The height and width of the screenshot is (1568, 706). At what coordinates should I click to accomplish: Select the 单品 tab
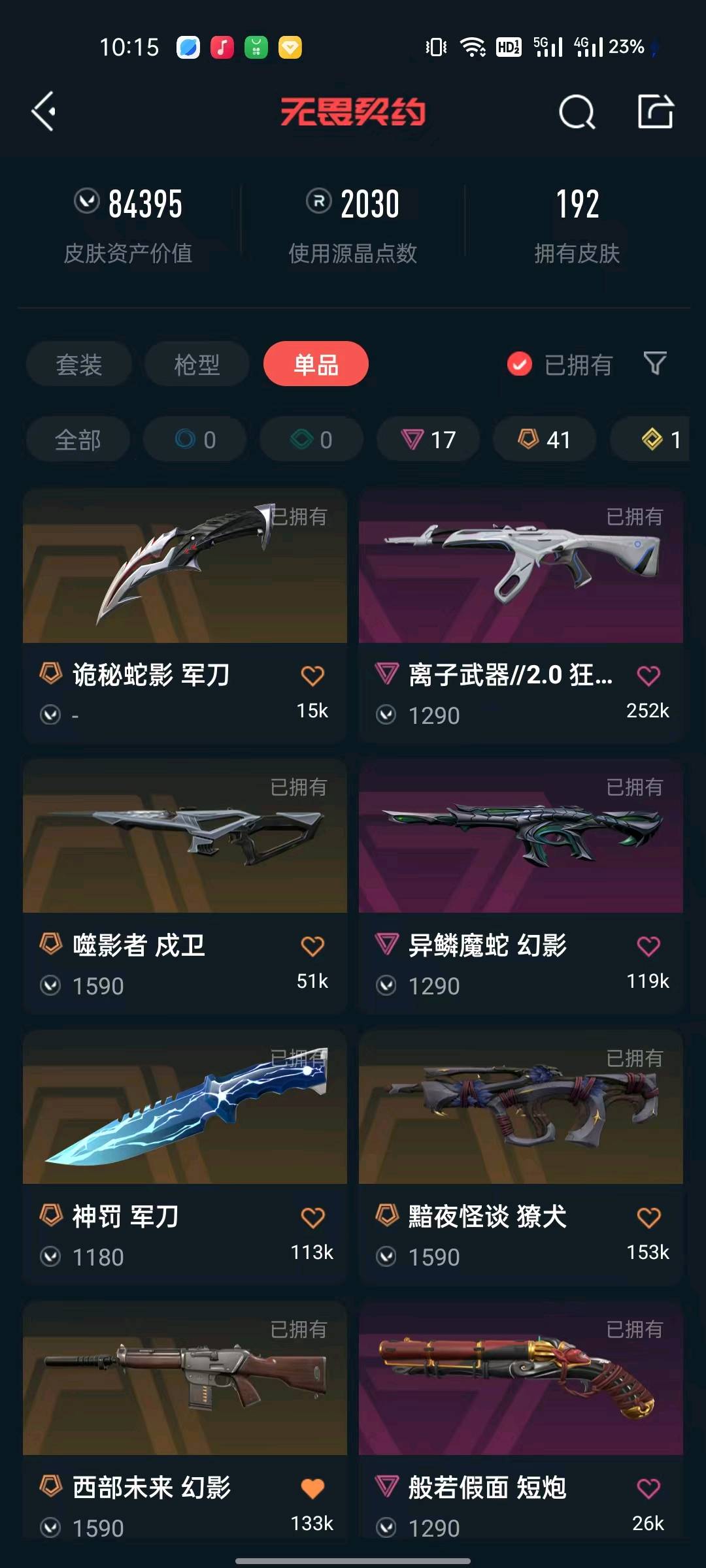point(316,364)
